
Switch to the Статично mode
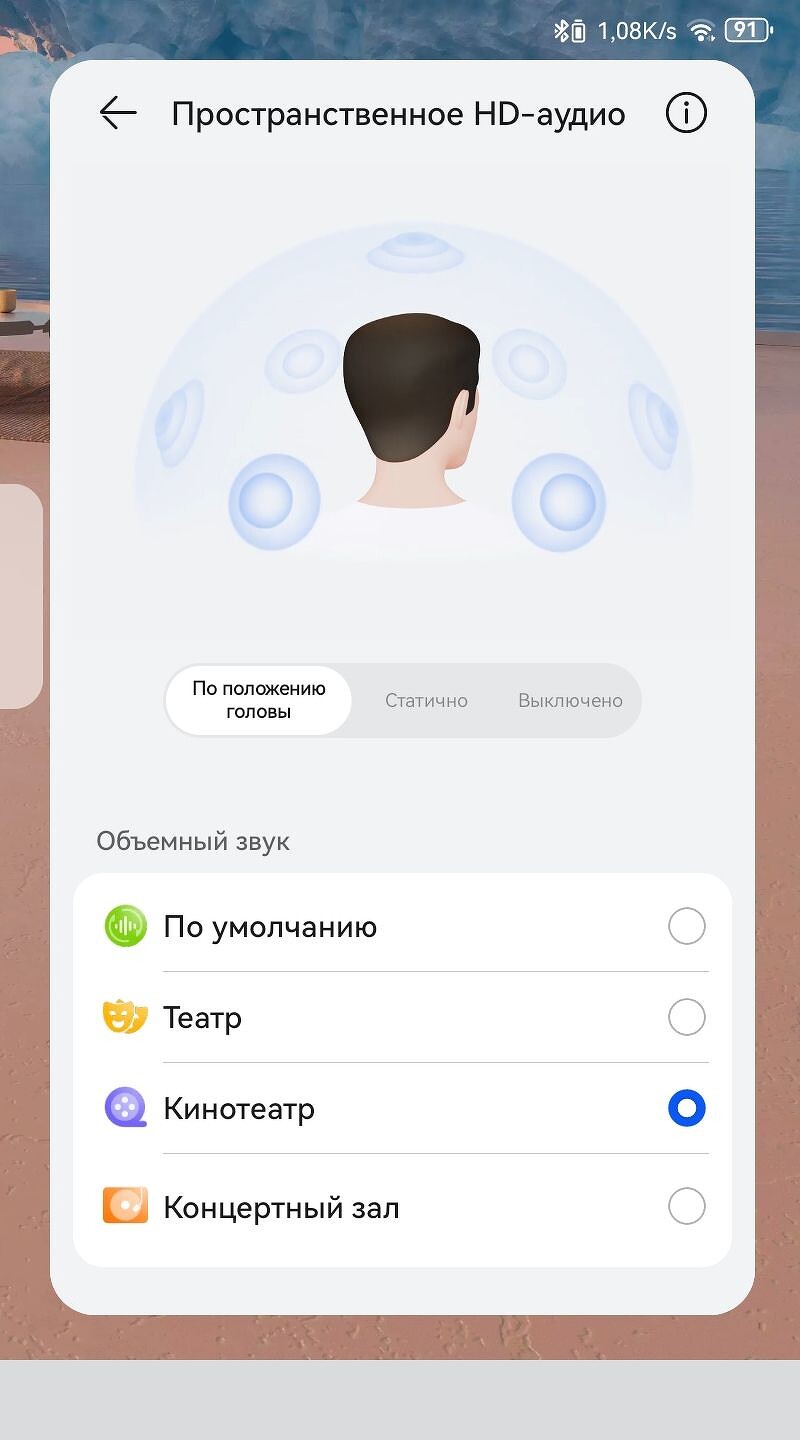(426, 700)
